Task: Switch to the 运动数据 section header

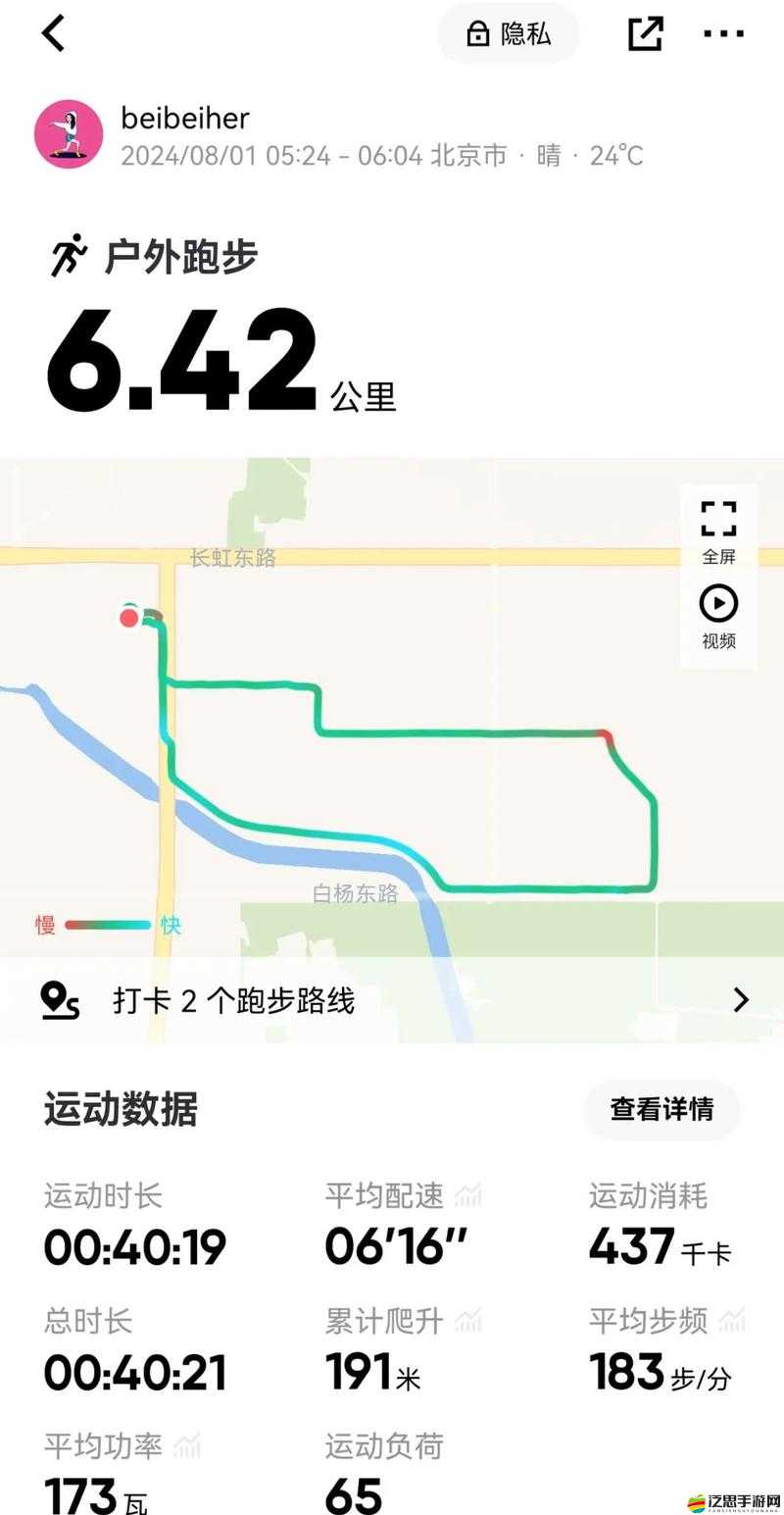Action: (118, 1110)
